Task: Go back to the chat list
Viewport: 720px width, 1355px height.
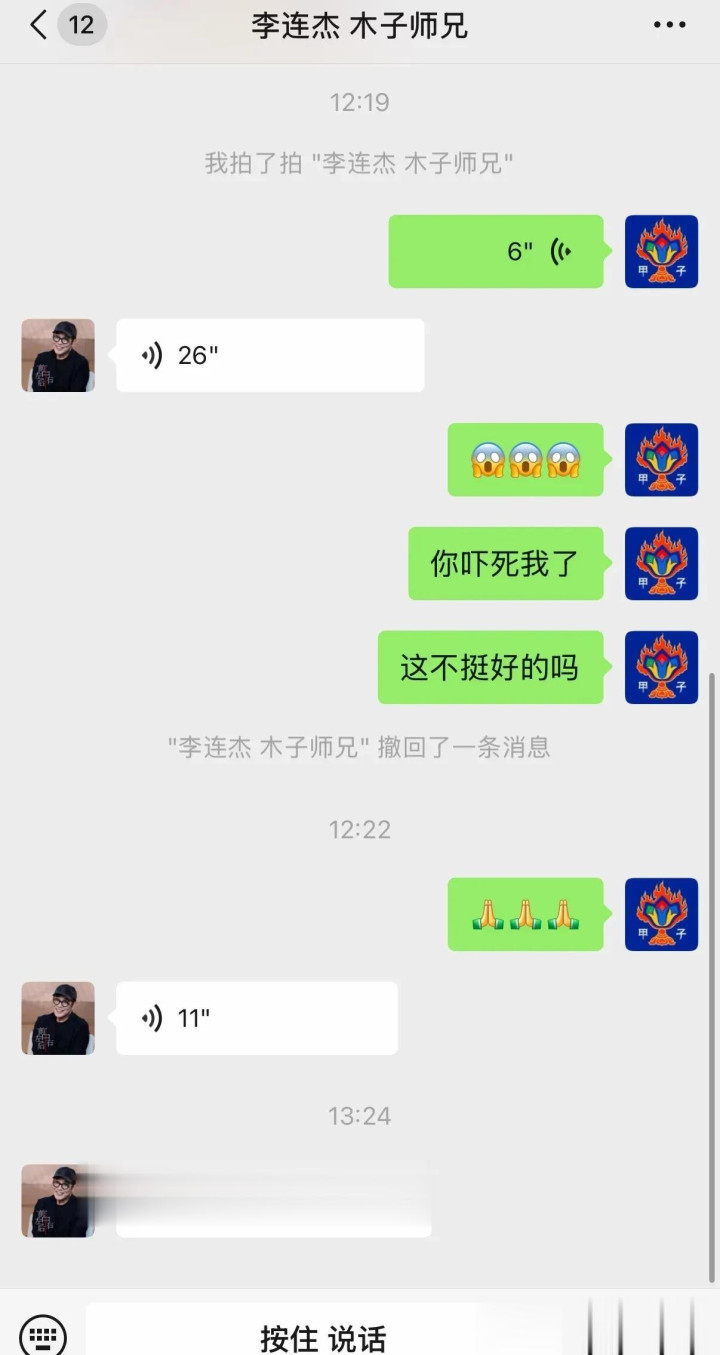Action: (x=40, y=25)
